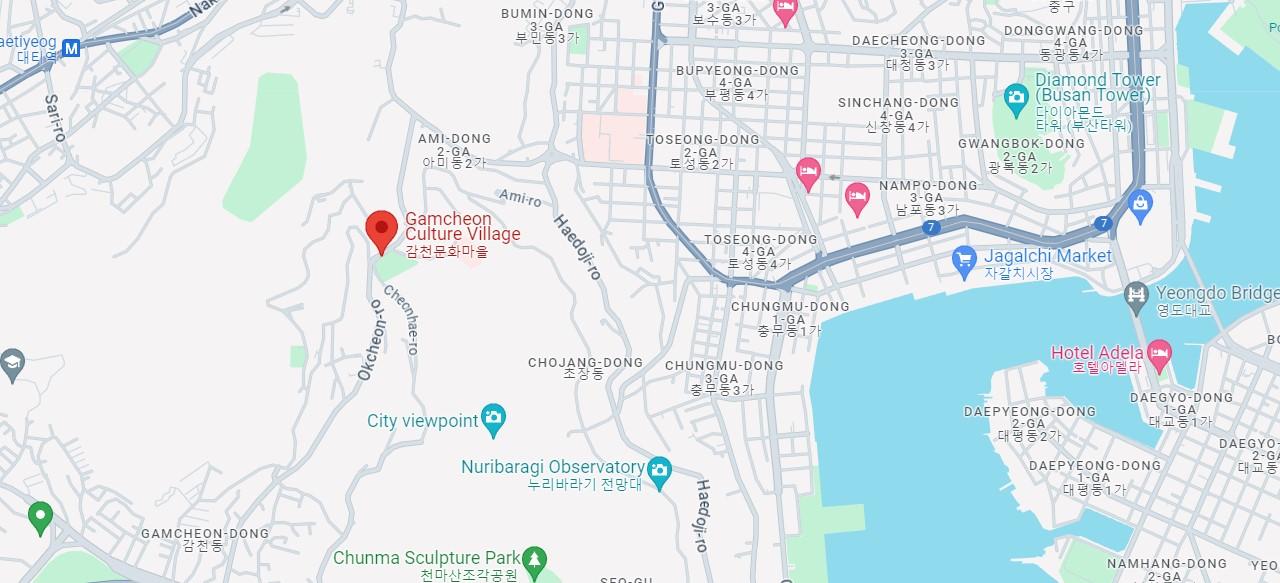
Task: Select the Hotel Adela marker
Action: pos(1159,353)
